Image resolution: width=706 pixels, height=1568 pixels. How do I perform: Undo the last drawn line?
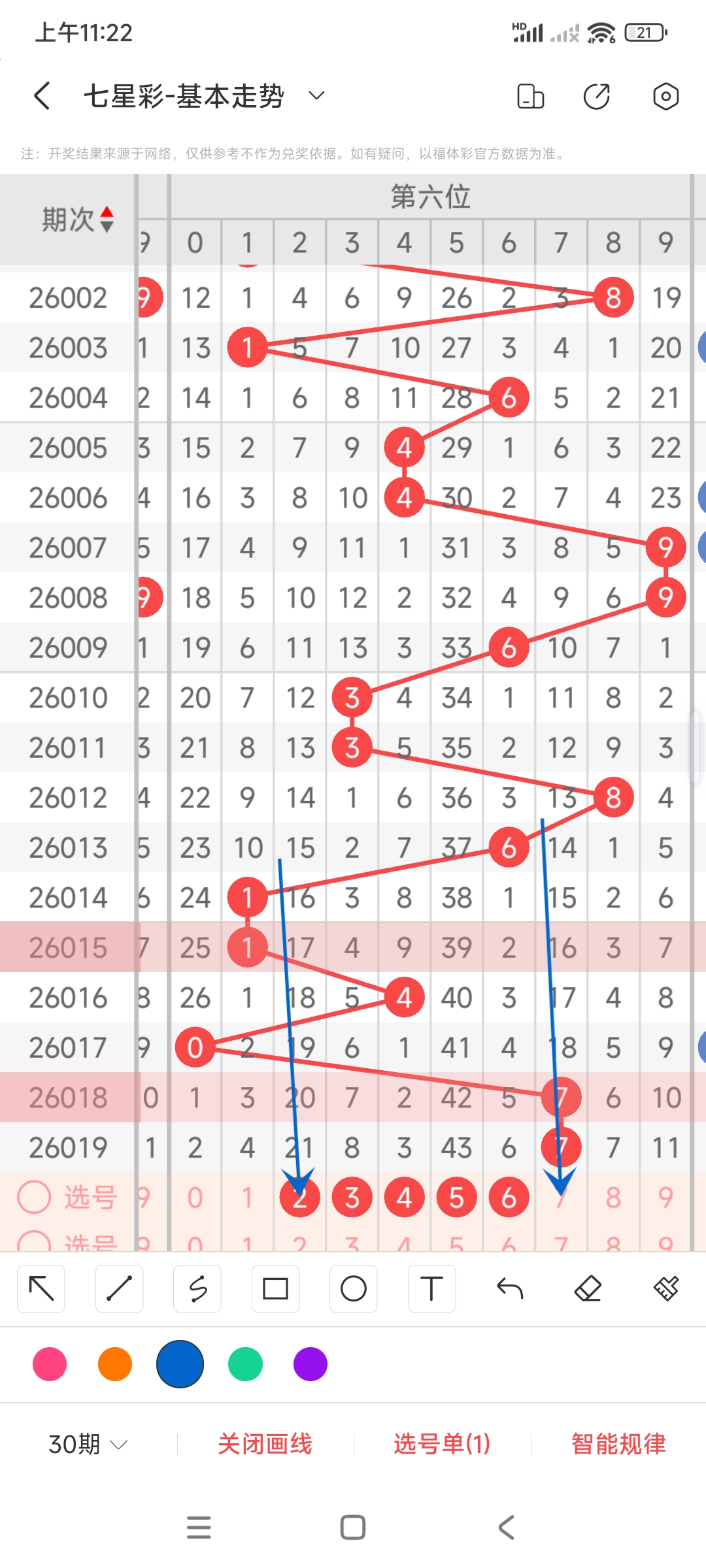tap(510, 1289)
